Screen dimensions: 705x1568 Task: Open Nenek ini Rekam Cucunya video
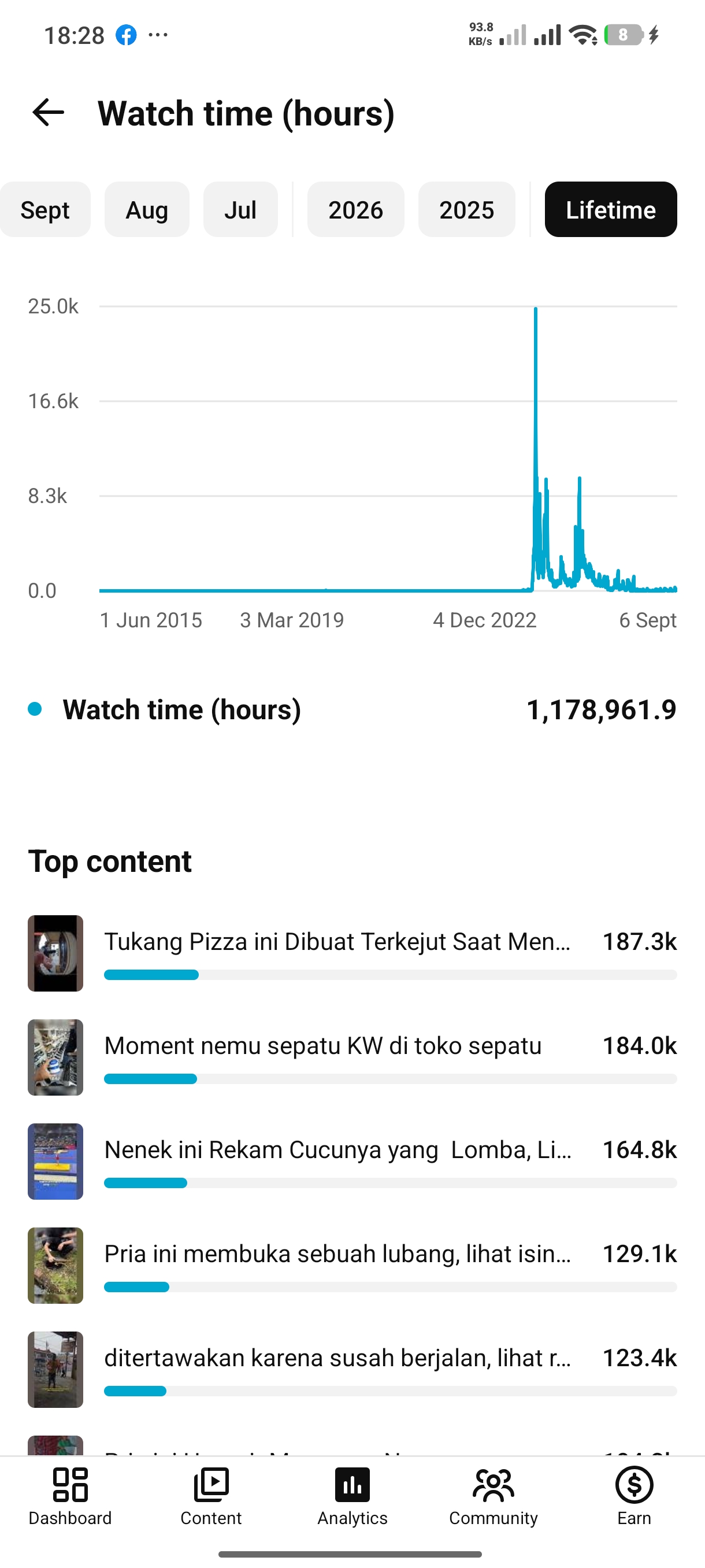(352, 1162)
